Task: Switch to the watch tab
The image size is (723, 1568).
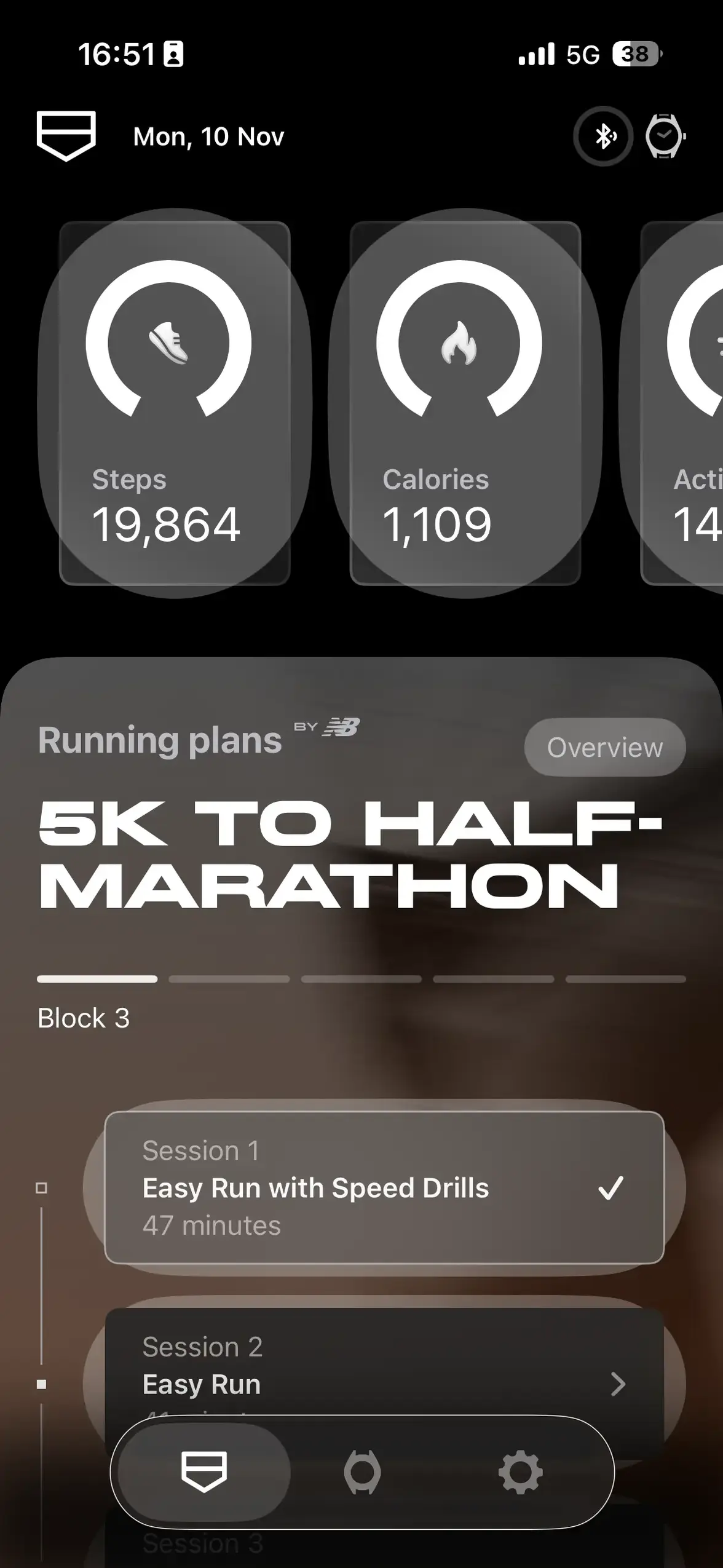Action: 362,1472
